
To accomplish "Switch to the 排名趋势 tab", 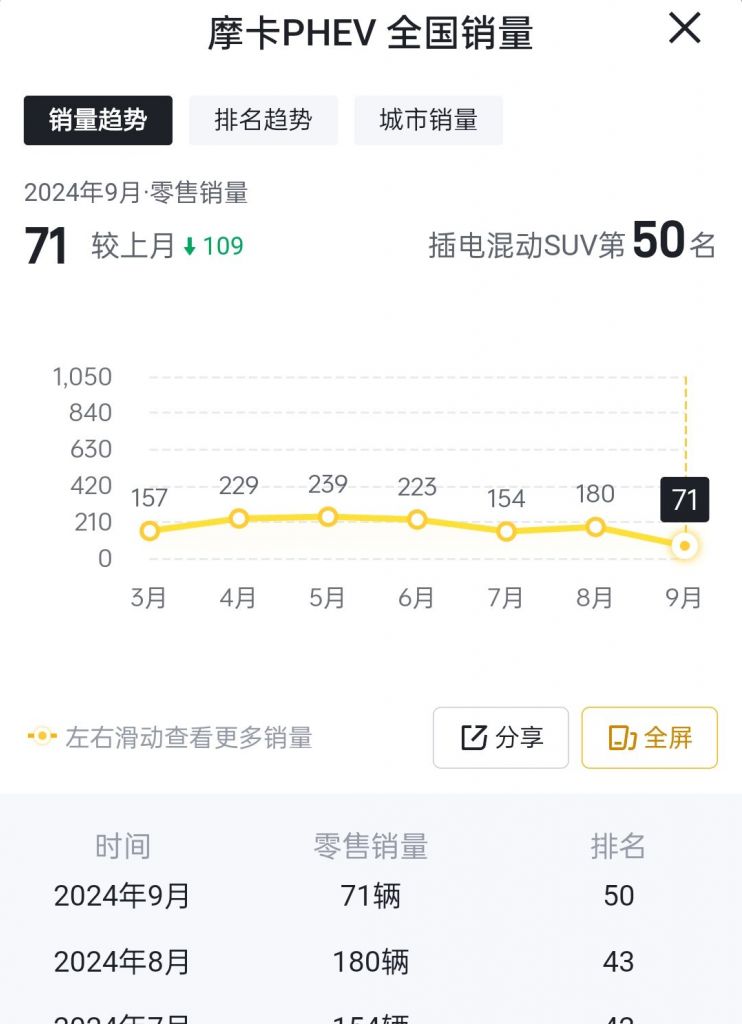I will [263, 121].
